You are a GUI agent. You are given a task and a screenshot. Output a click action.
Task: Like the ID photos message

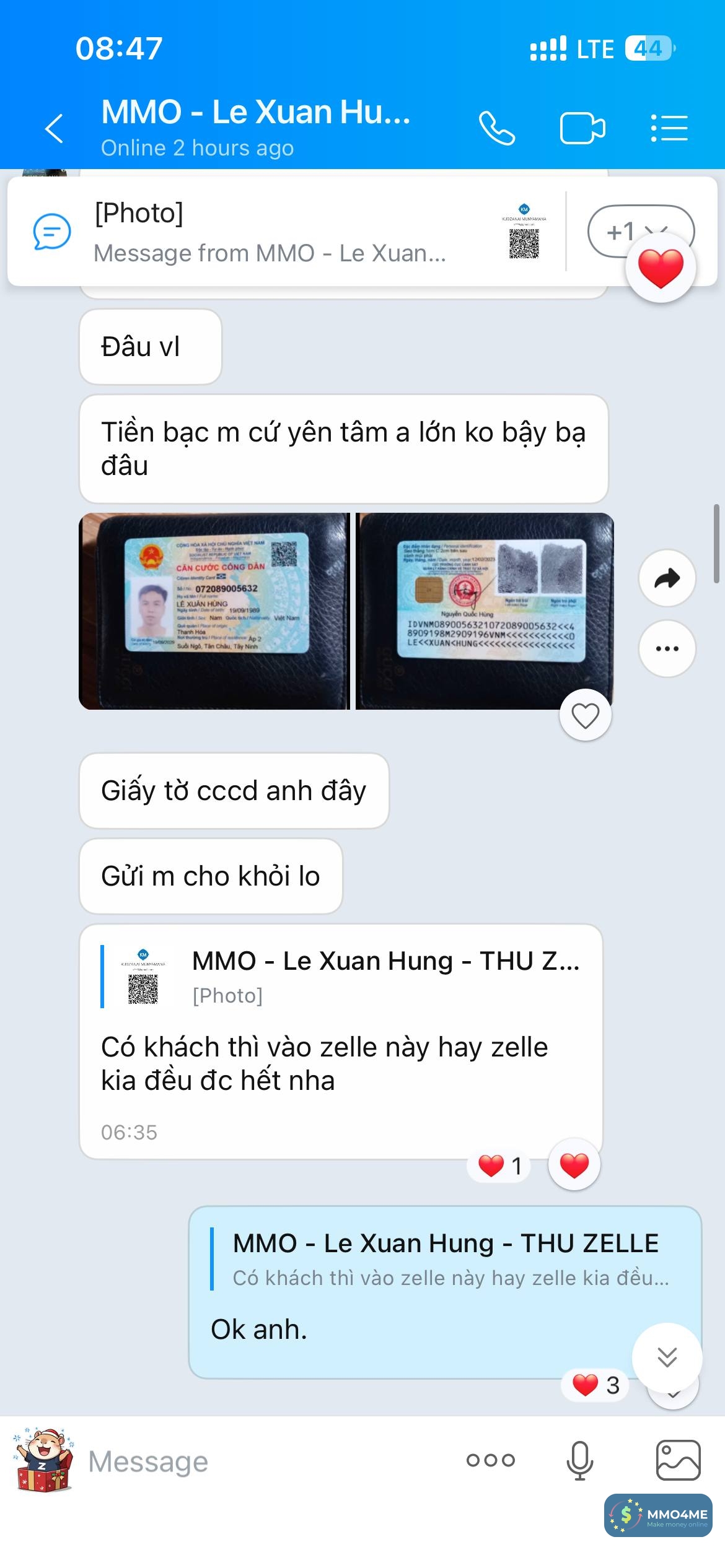pos(585,715)
